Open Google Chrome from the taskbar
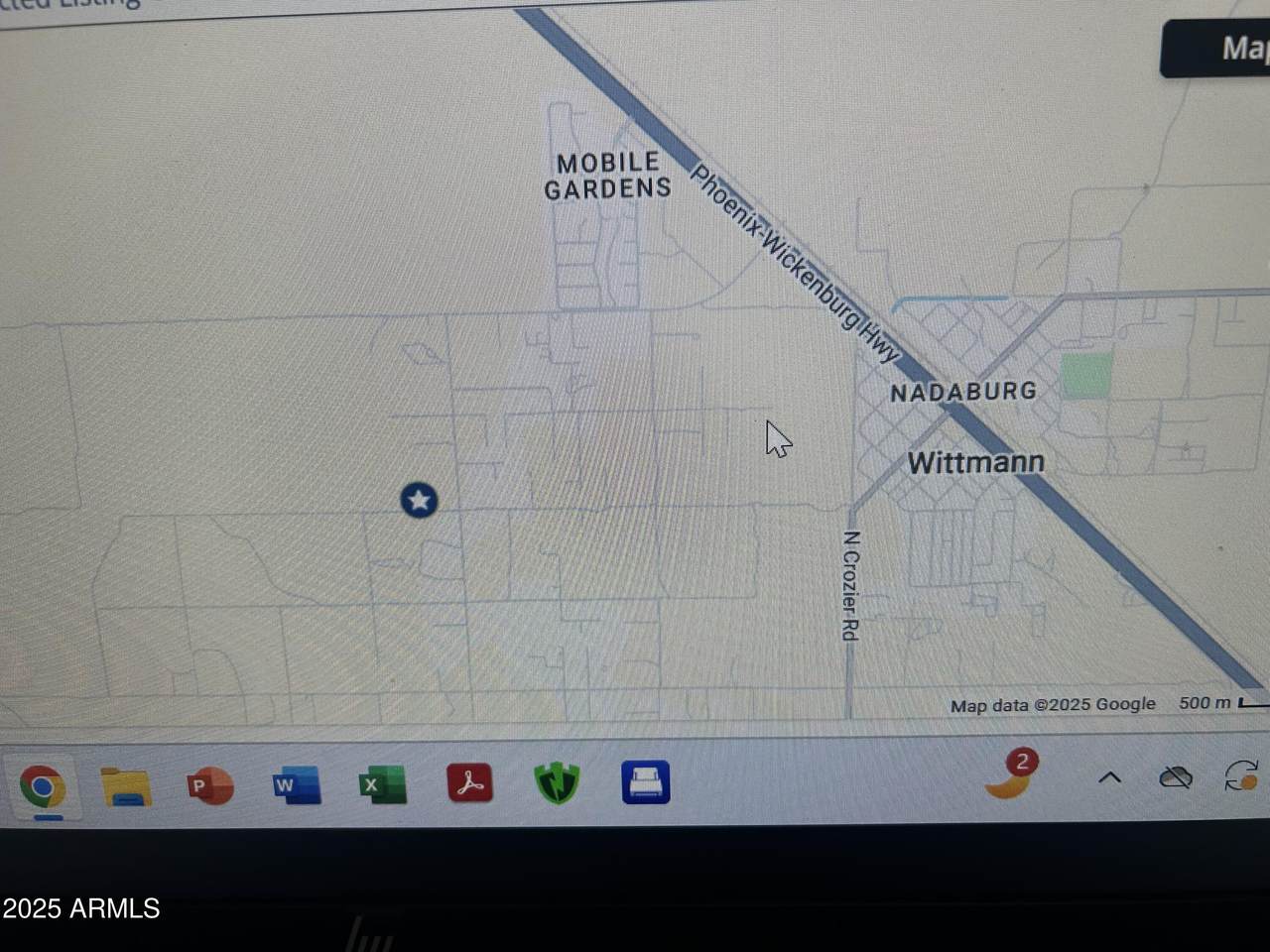The height and width of the screenshot is (952, 1270). click(43, 788)
